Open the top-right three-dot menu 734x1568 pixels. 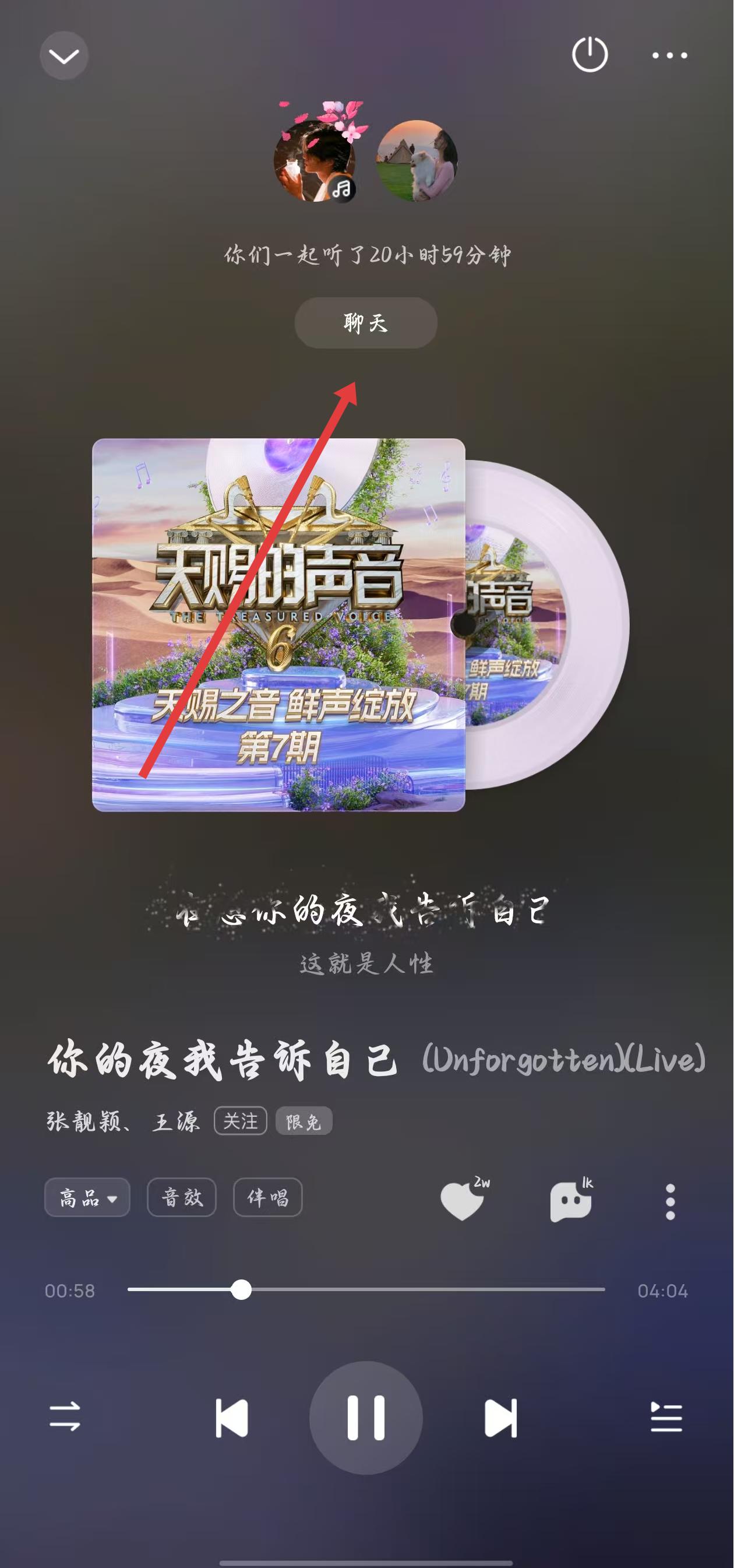point(669,55)
